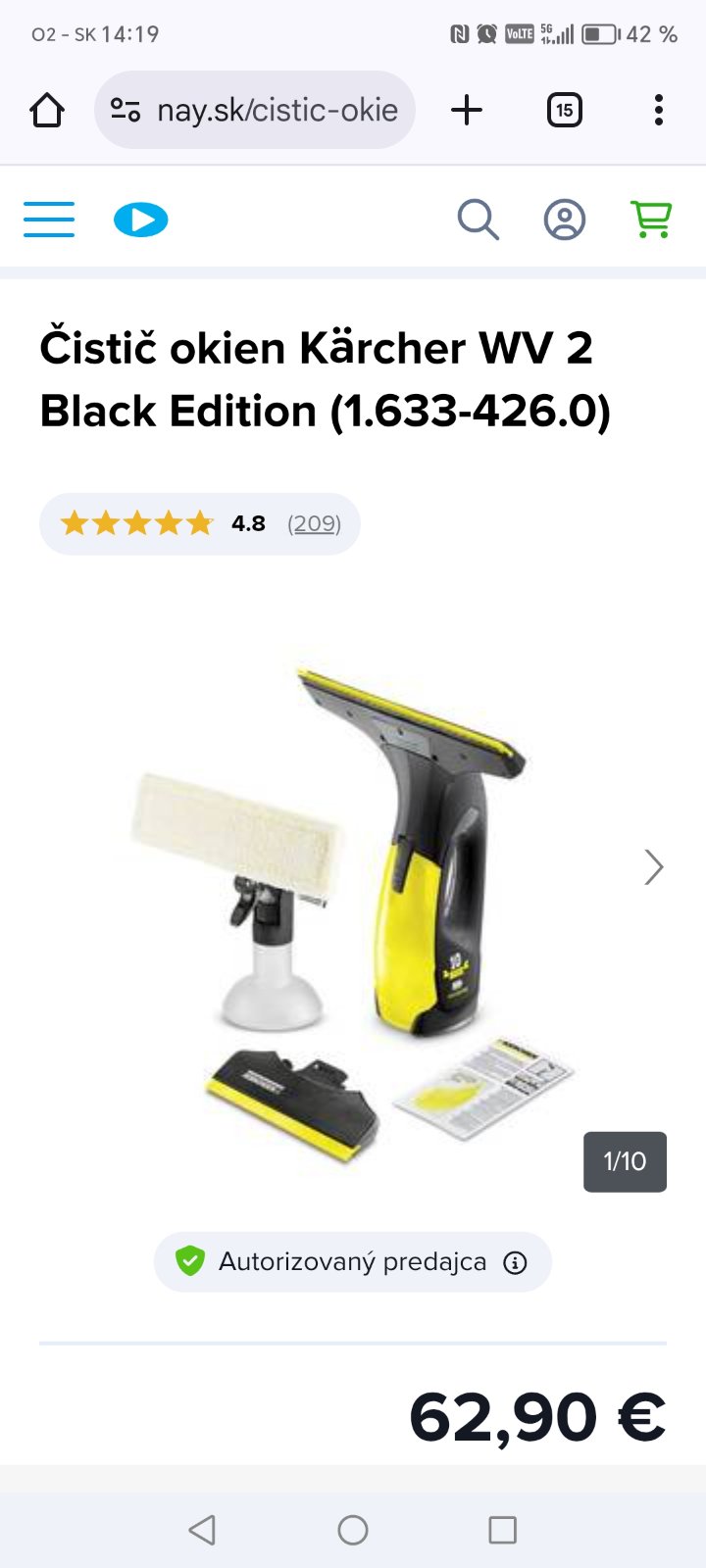706x1568 pixels.
Task: Open info about Autorizovaný predajca
Action: [515, 1262]
